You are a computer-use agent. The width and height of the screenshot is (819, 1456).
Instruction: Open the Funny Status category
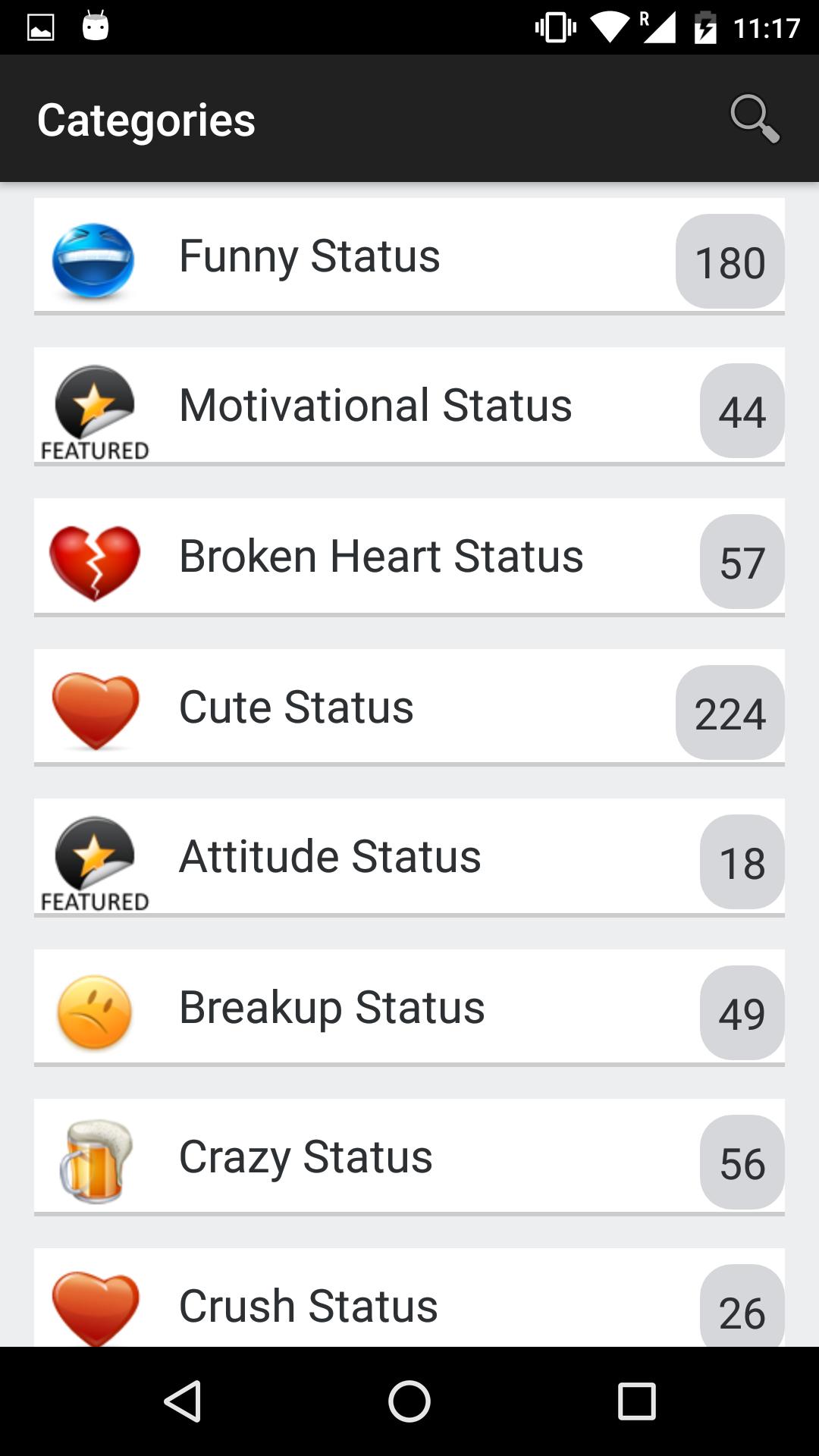point(409,256)
